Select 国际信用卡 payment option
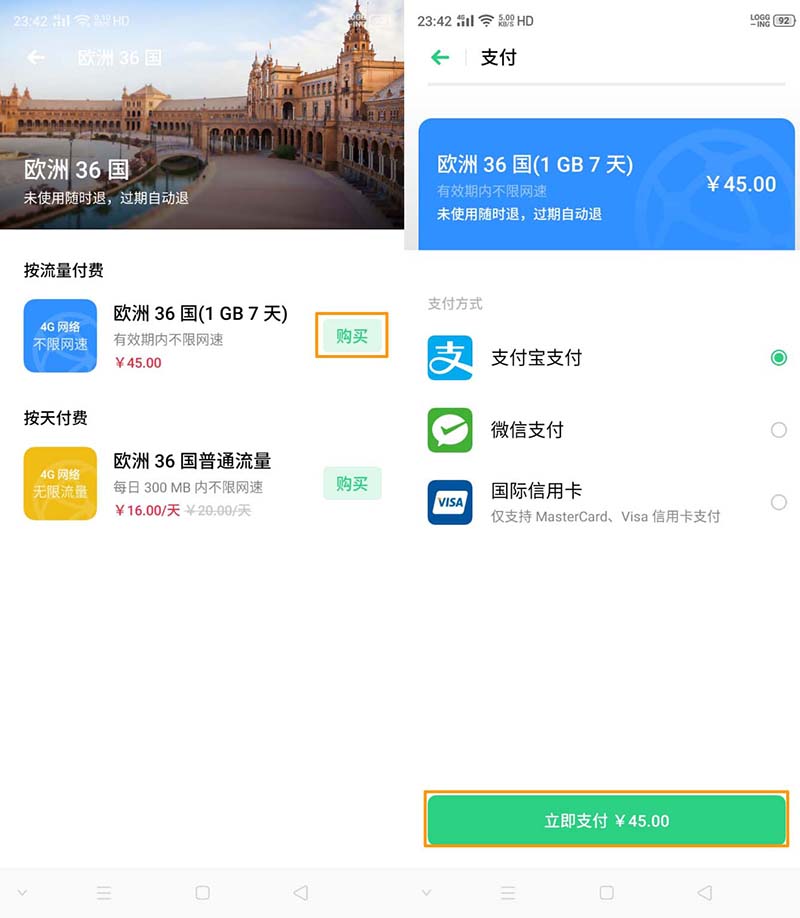The image size is (800, 918). tap(778, 502)
